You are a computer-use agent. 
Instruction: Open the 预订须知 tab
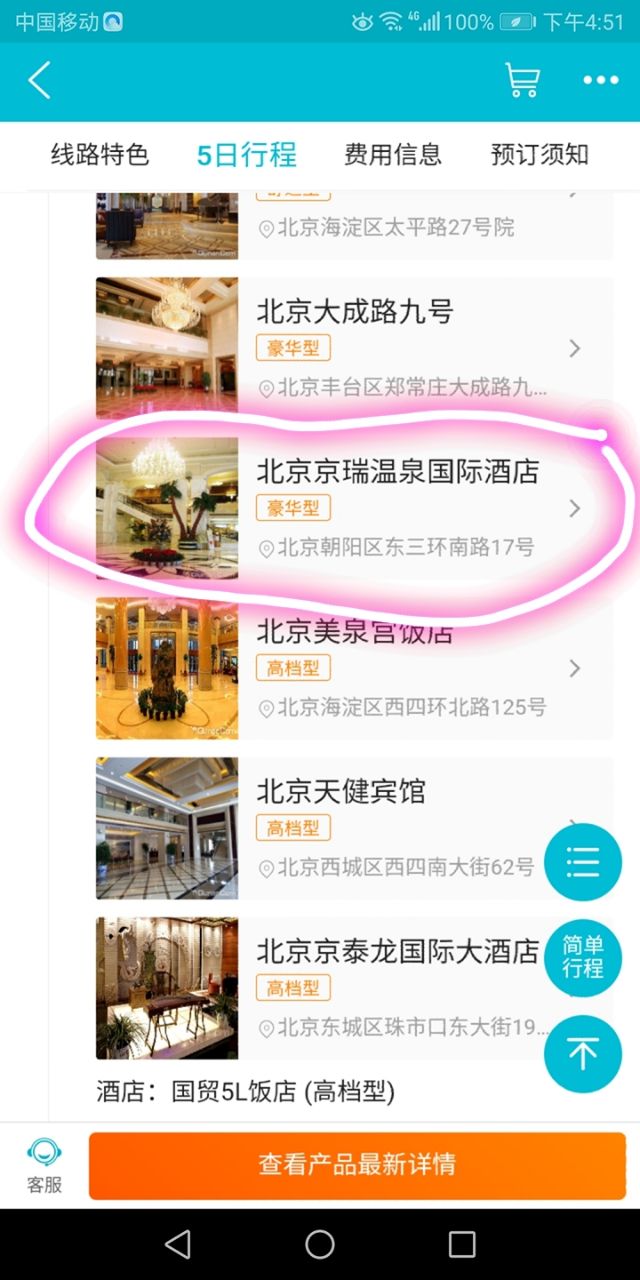[540, 155]
